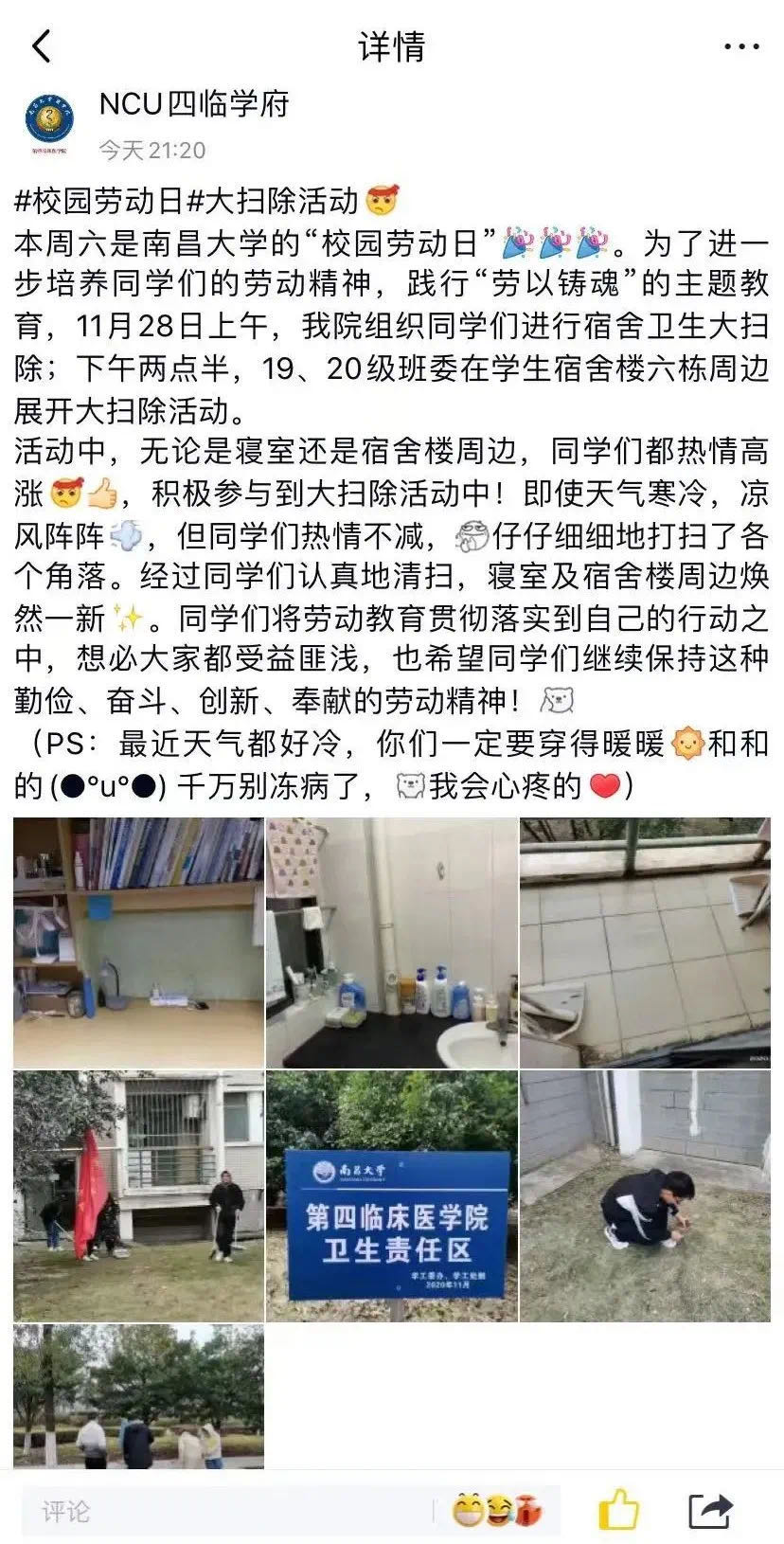Share this post
Screen dimensions: 784x1544
[709, 1510]
